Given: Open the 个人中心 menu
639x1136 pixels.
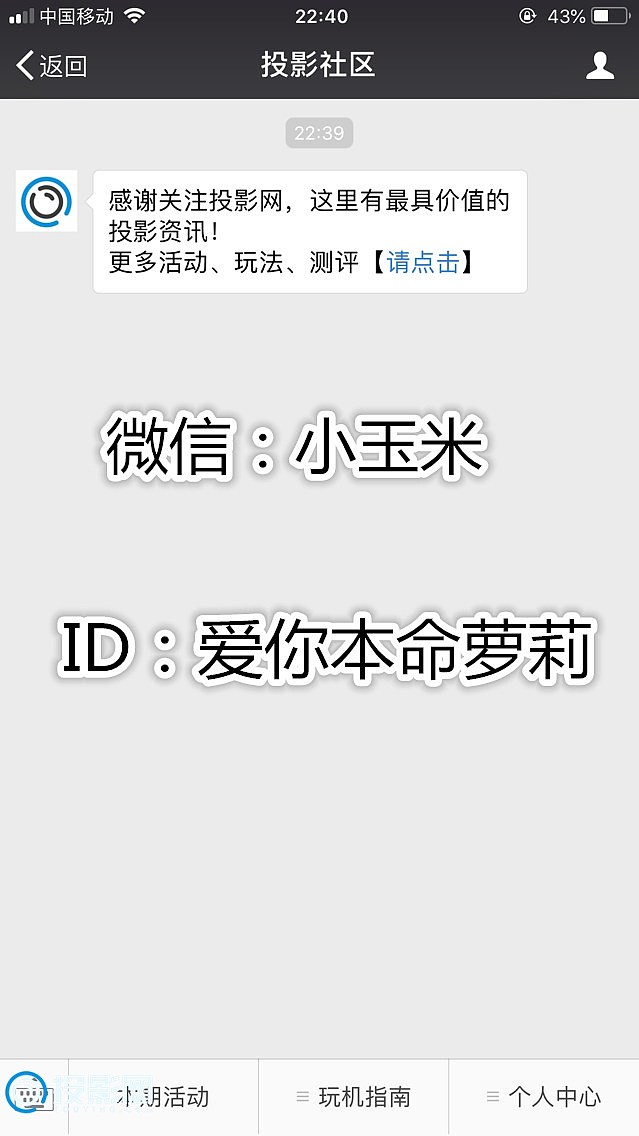Looking at the screenshot, I should (x=543, y=1097).
